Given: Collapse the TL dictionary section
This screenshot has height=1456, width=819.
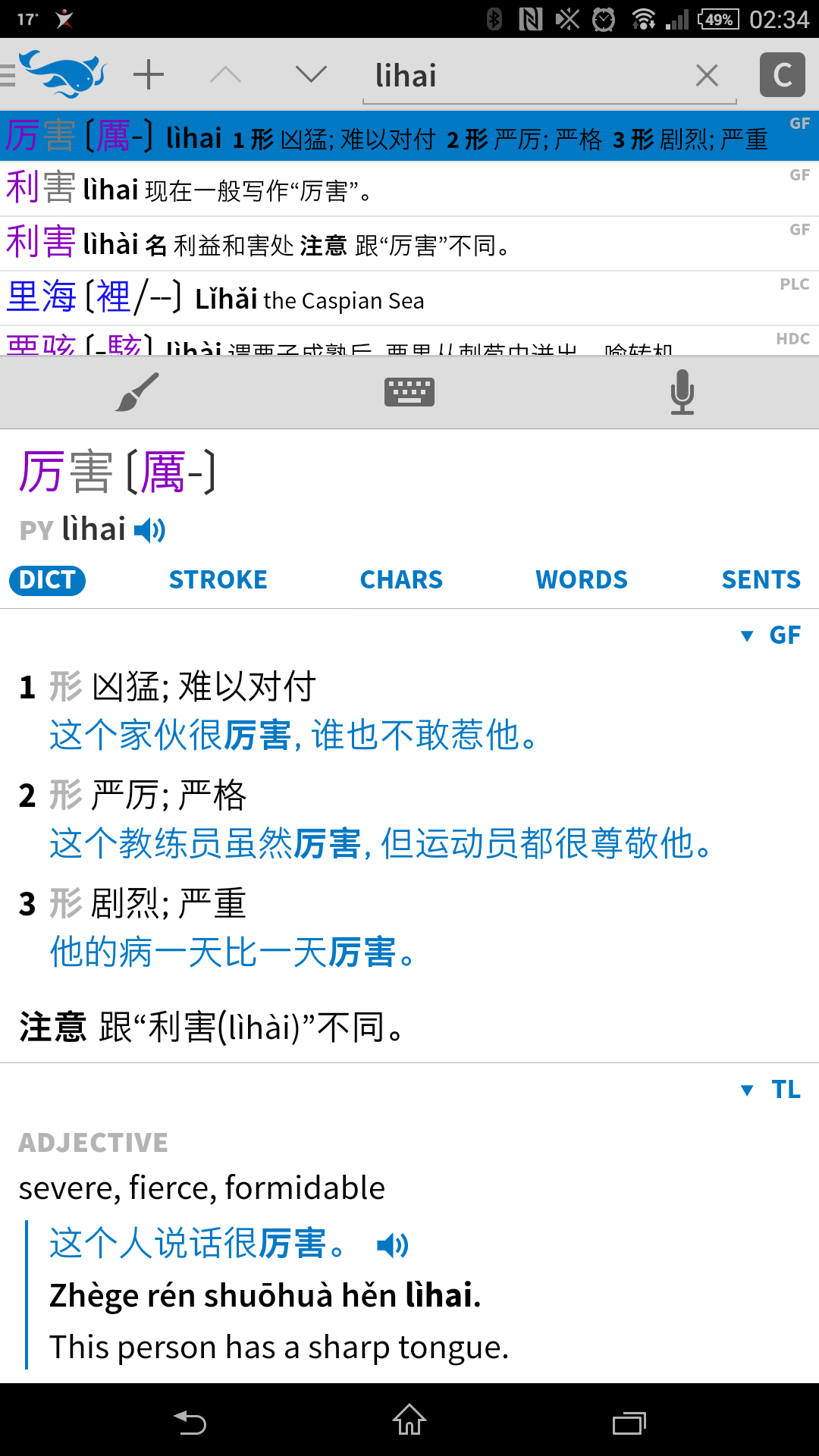Looking at the screenshot, I should click(x=770, y=1090).
